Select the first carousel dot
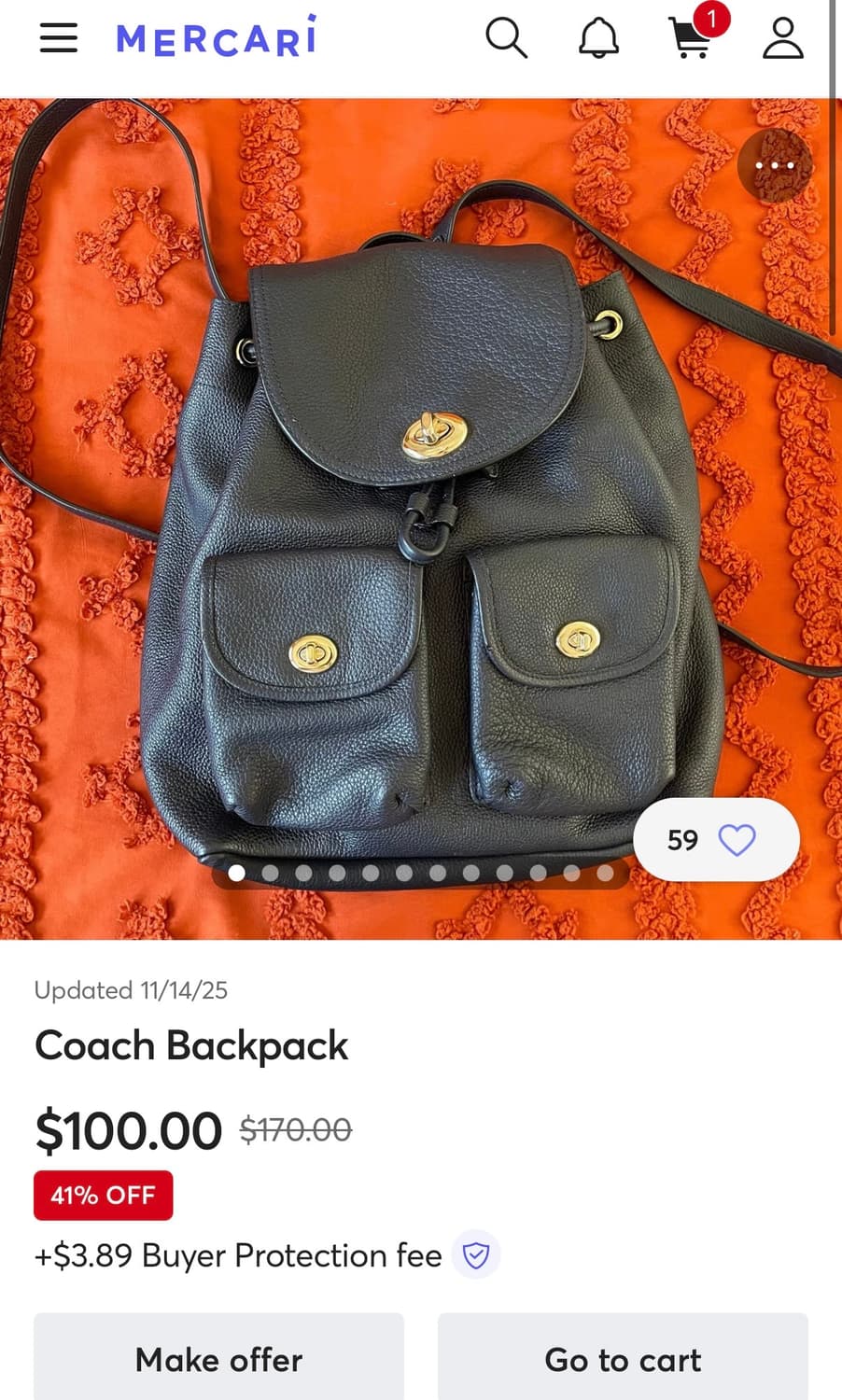Screen dimensions: 842x1400 tap(238, 873)
